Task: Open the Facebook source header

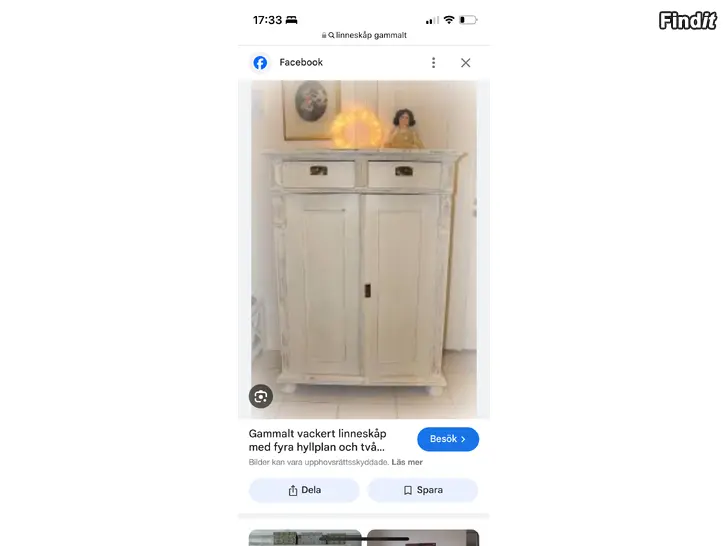Action: click(x=300, y=63)
